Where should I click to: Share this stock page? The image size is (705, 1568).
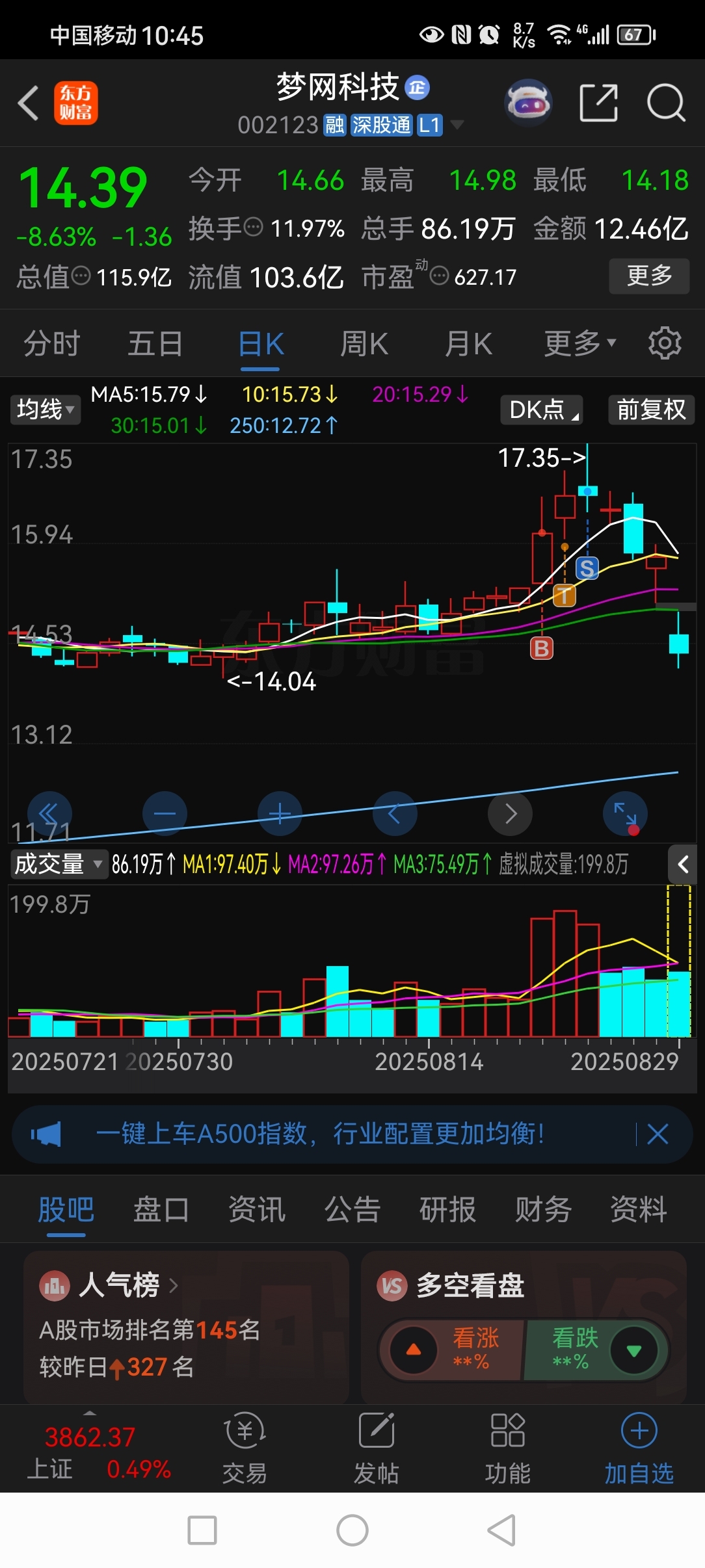click(598, 103)
